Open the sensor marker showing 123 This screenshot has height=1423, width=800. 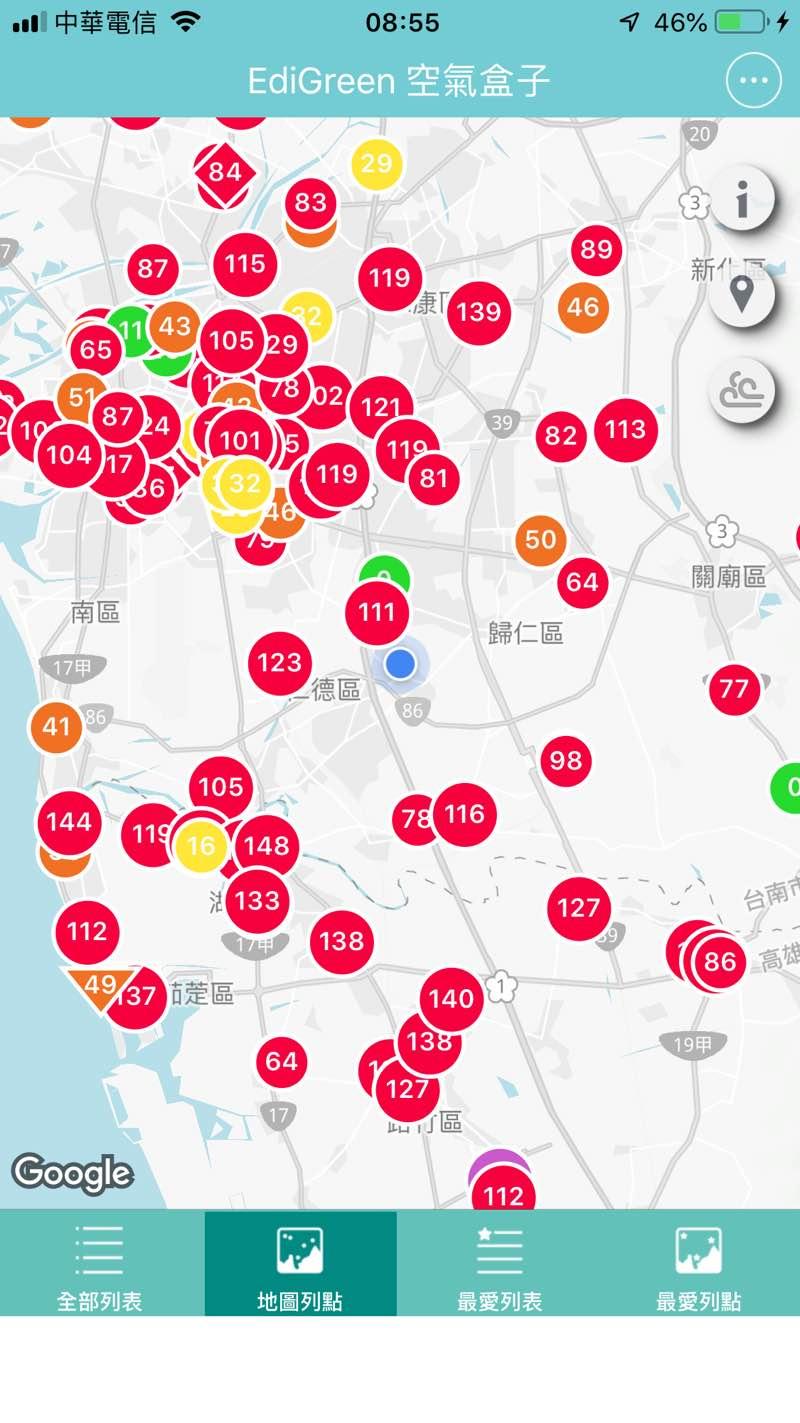click(279, 663)
